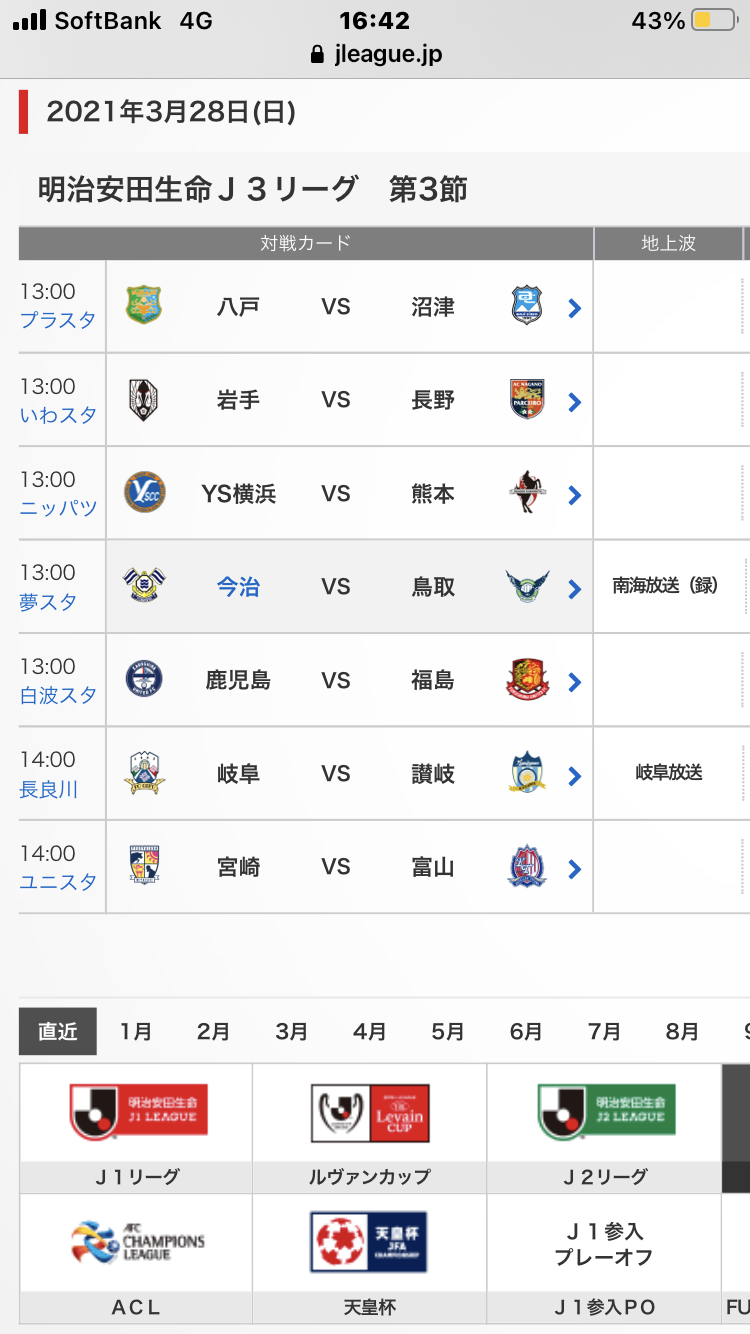
Task: Tap the jleague.jp address bar
Action: click(375, 54)
